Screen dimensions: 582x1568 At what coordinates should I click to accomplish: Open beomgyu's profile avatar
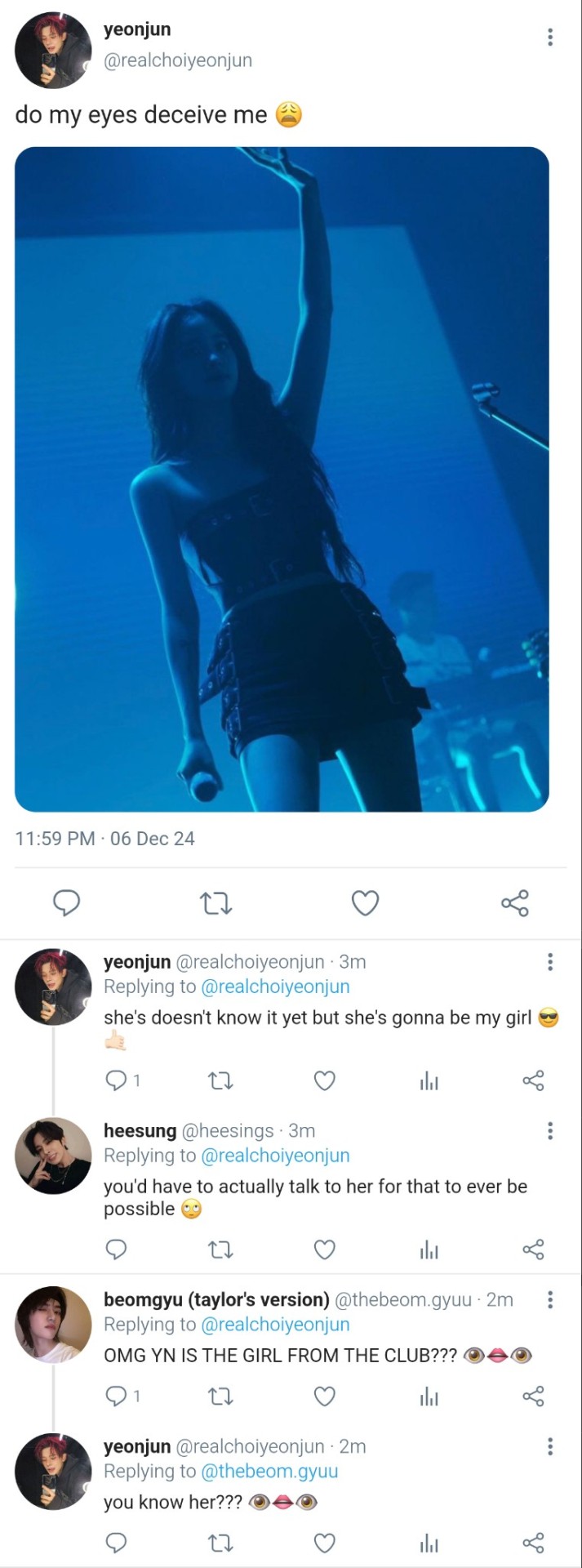click(53, 1325)
